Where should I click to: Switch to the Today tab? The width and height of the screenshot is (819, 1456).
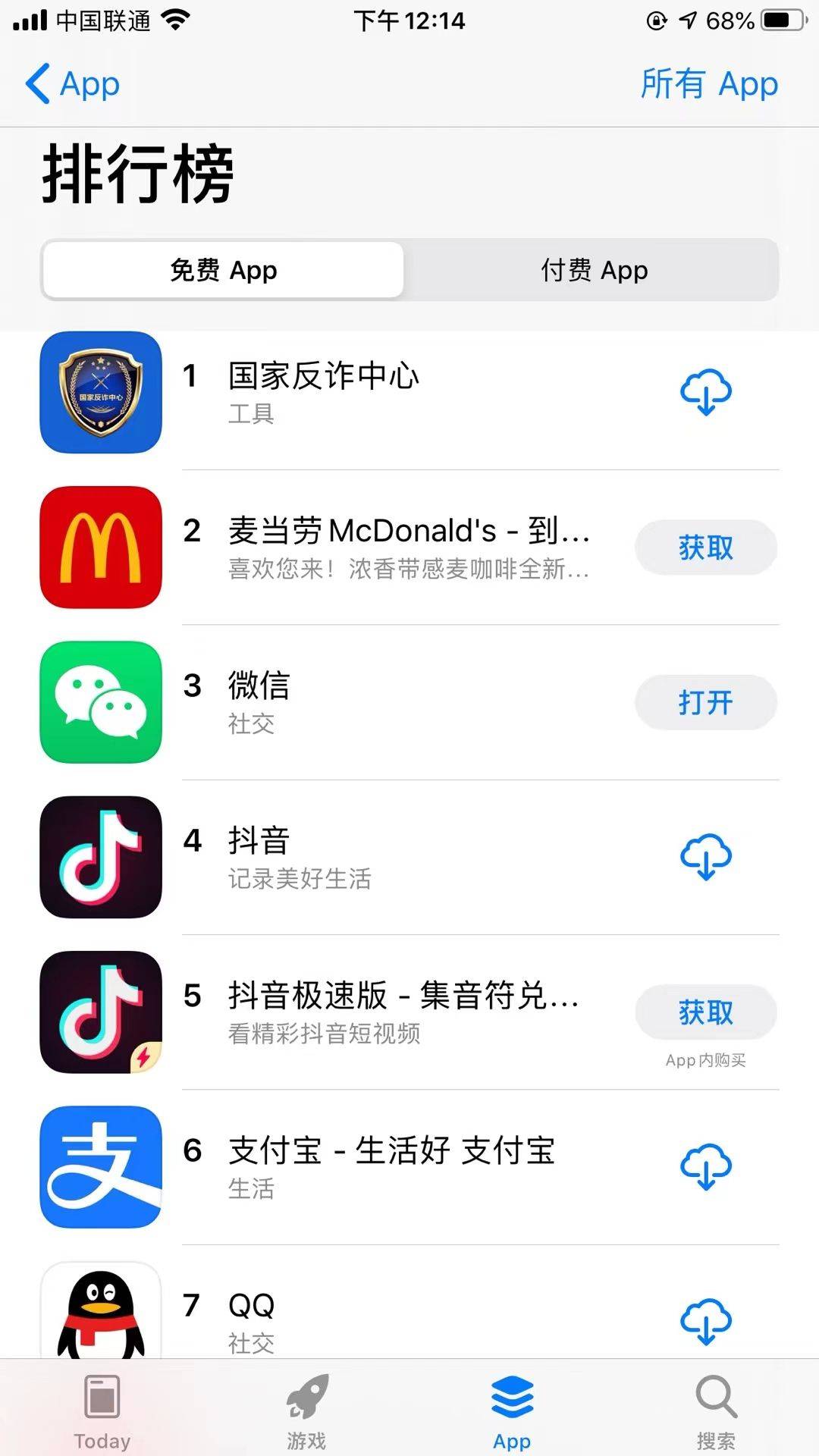tap(102, 1410)
